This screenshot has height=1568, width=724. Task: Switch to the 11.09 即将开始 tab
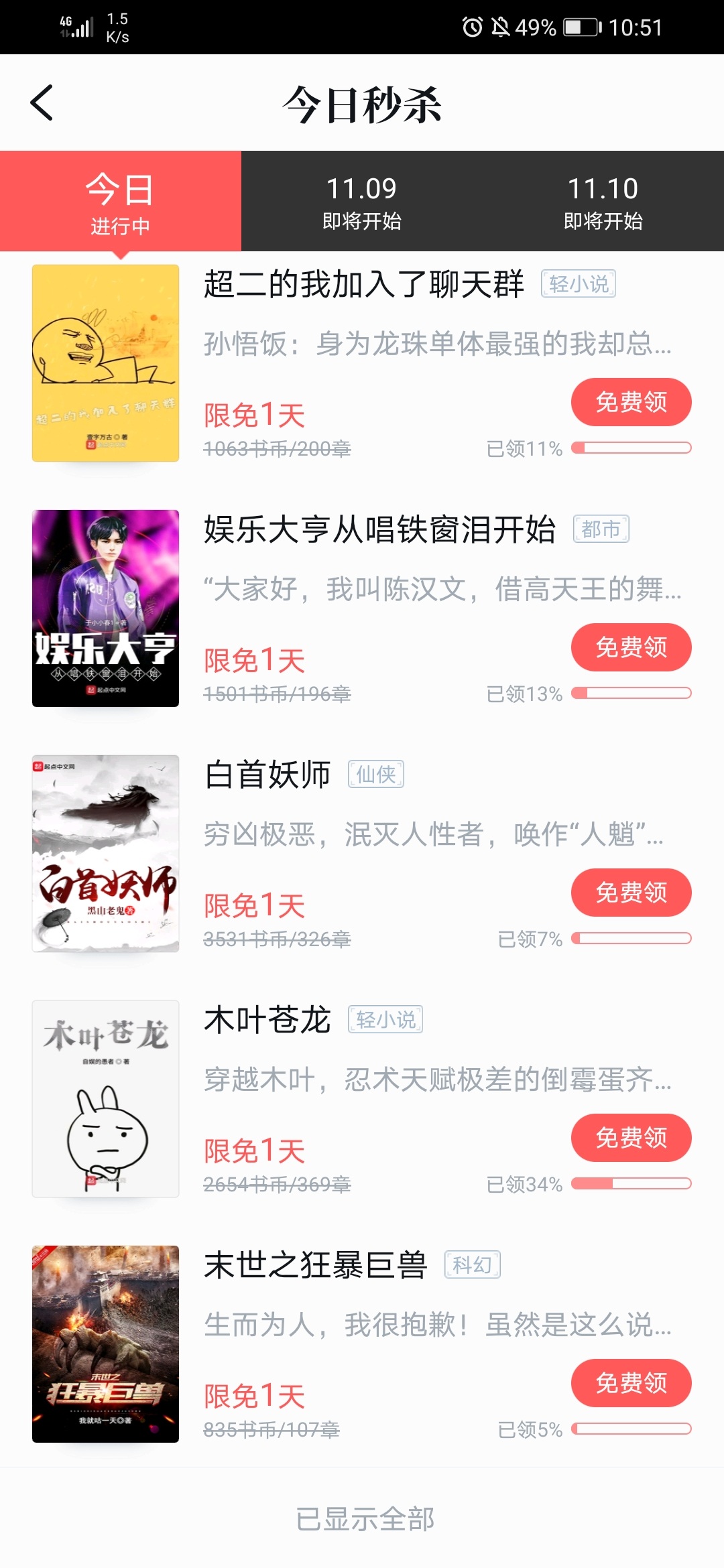point(362,201)
